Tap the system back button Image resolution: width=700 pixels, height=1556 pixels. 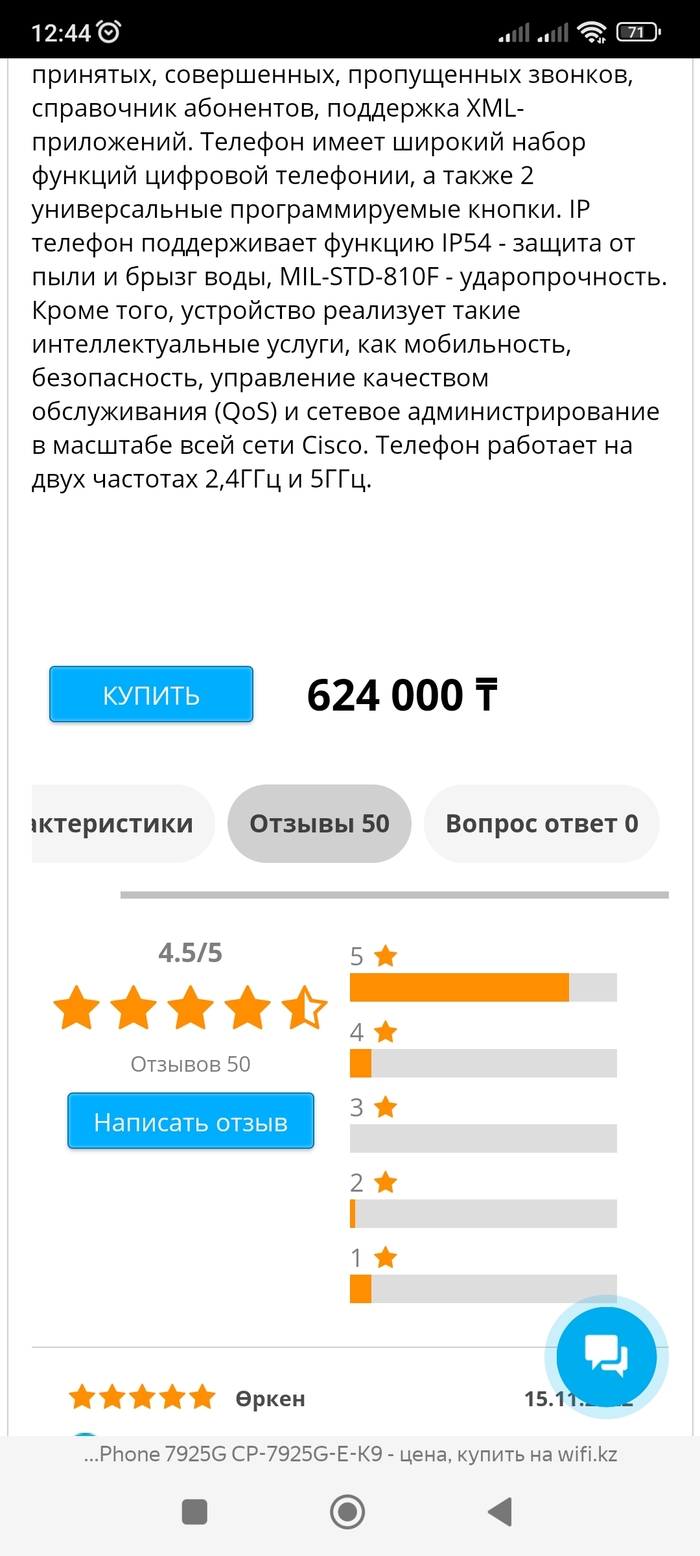499,1512
